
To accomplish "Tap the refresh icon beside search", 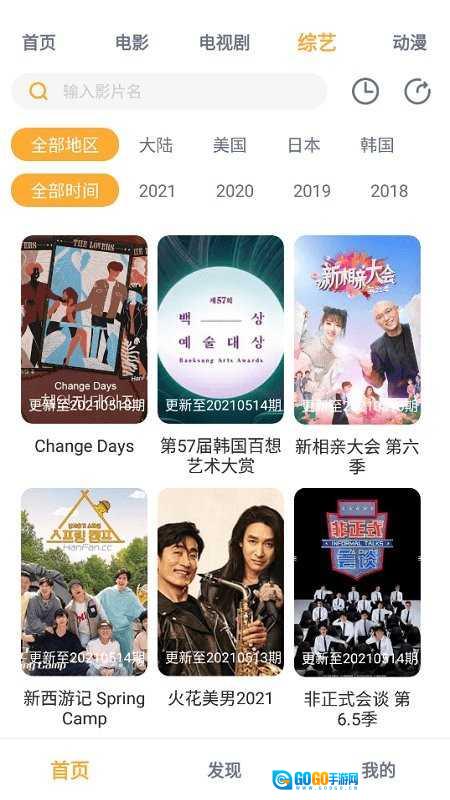I will tap(417, 92).
